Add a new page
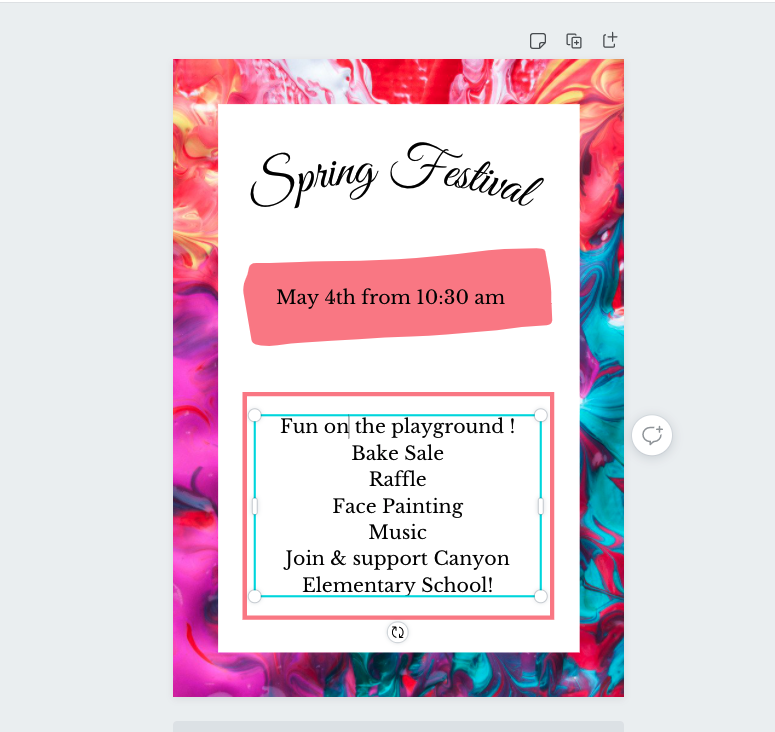775x732 pixels. click(610, 41)
